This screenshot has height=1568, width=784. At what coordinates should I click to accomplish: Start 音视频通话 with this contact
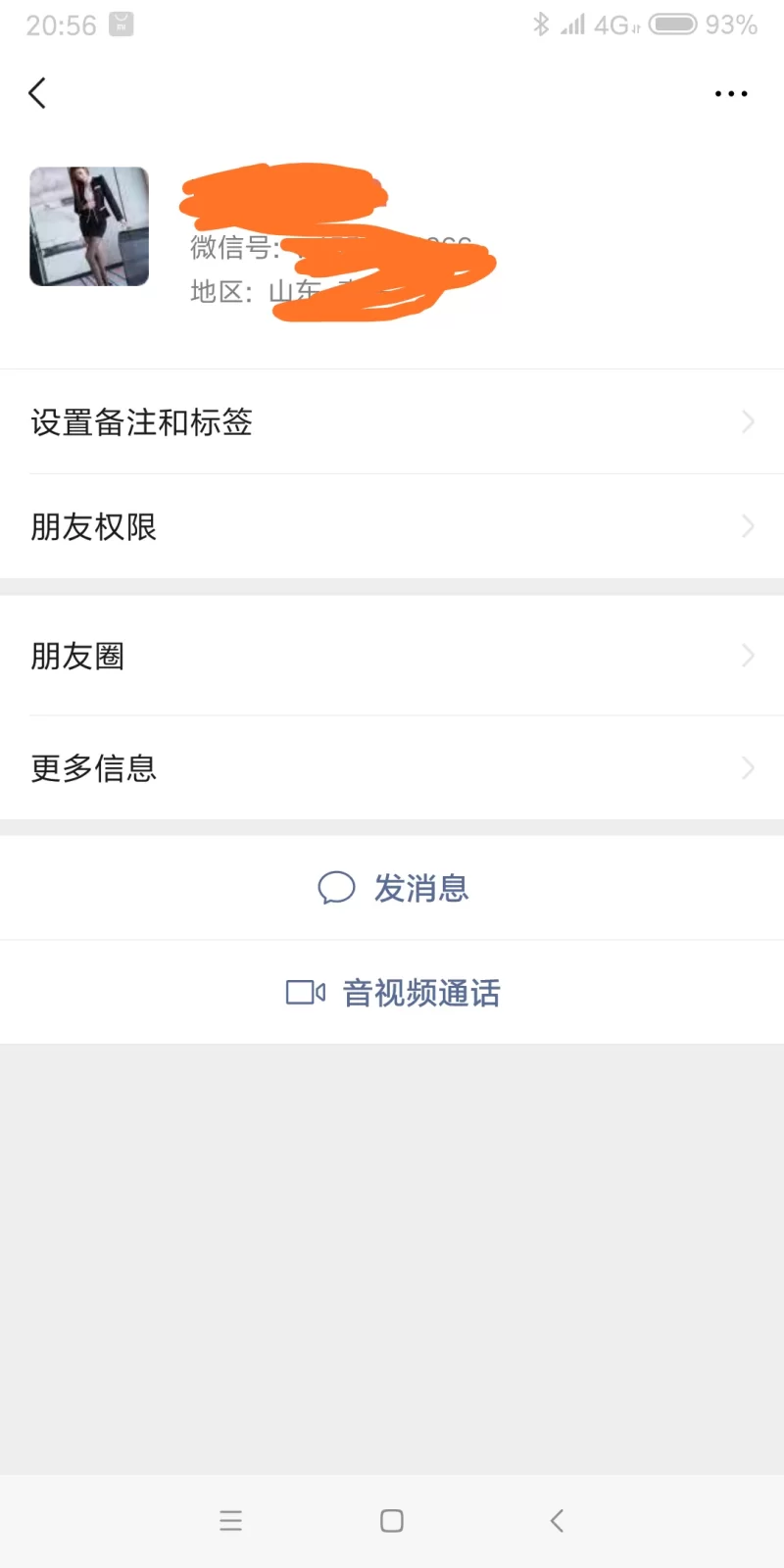[x=393, y=993]
